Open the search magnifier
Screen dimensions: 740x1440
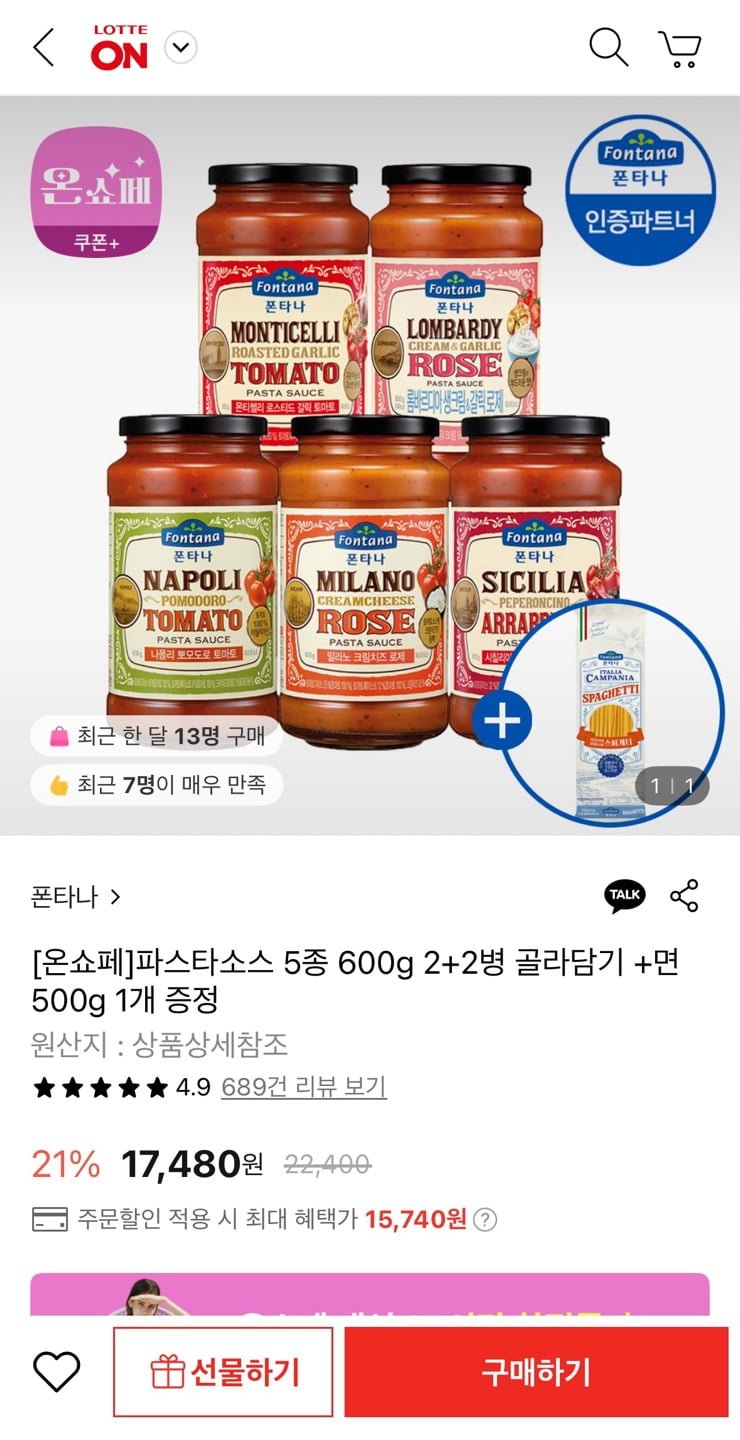pyautogui.click(x=608, y=47)
